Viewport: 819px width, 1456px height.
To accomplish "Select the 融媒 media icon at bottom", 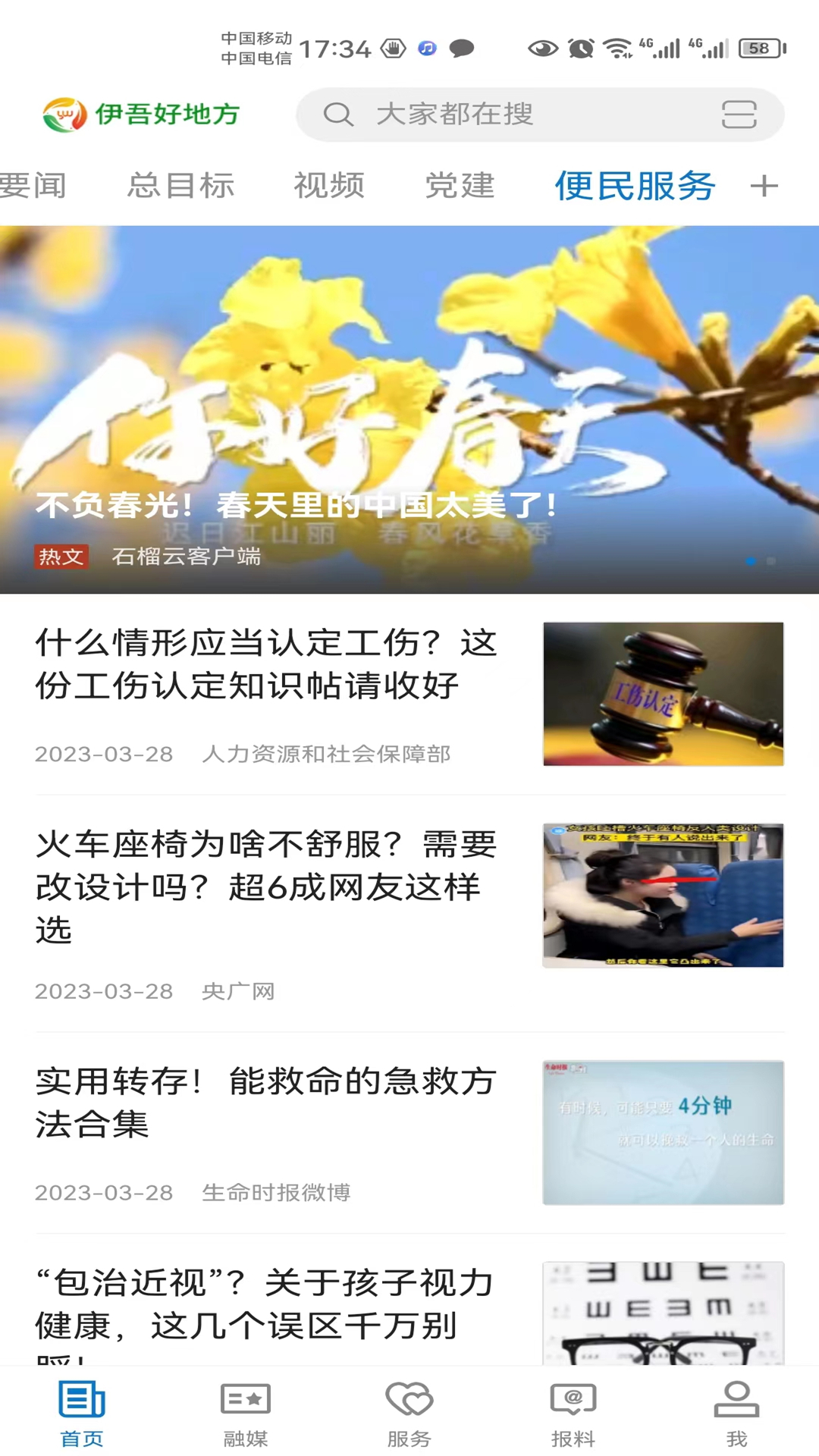I will pyautogui.click(x=245, y=1408).
